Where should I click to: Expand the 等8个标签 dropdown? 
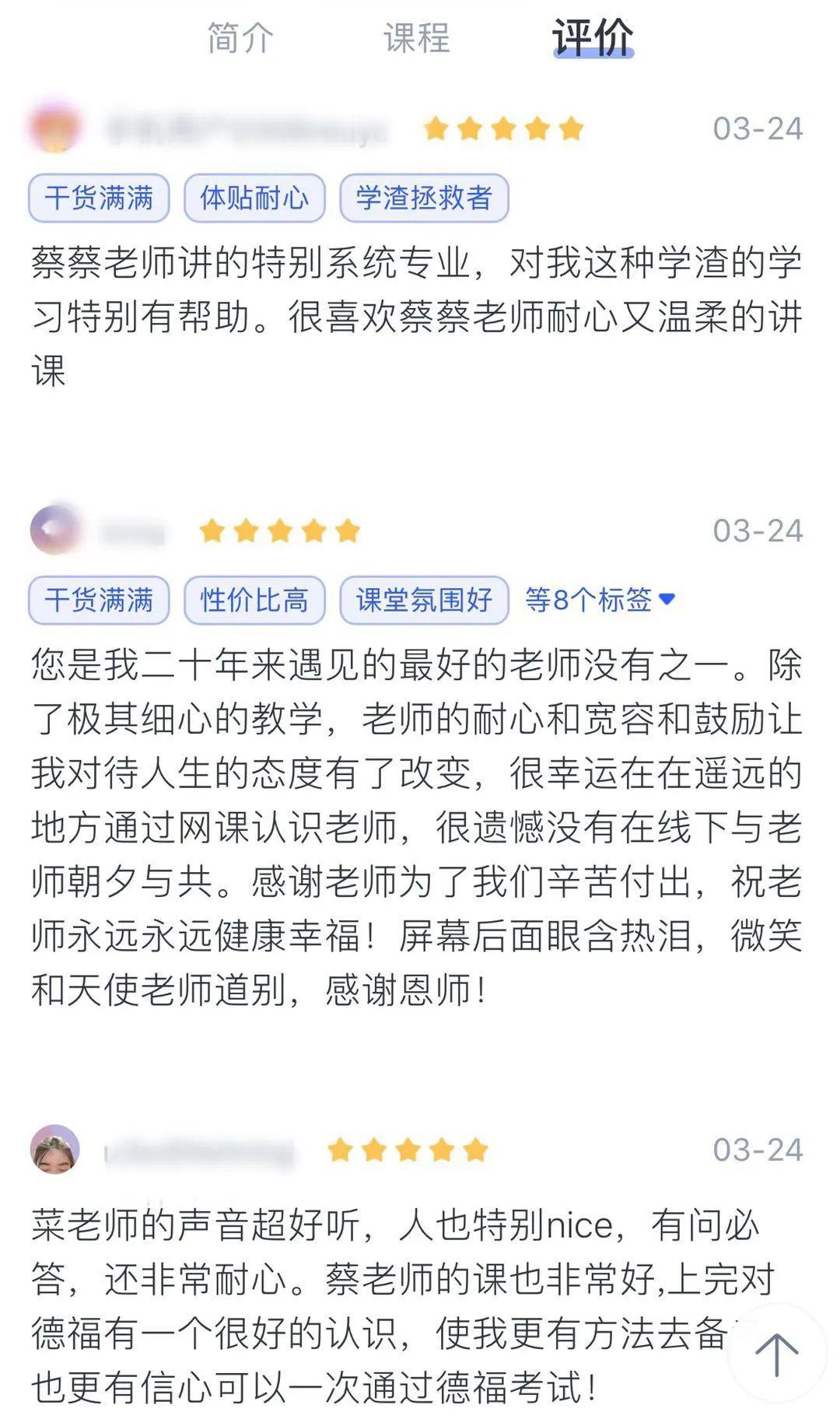600,600
